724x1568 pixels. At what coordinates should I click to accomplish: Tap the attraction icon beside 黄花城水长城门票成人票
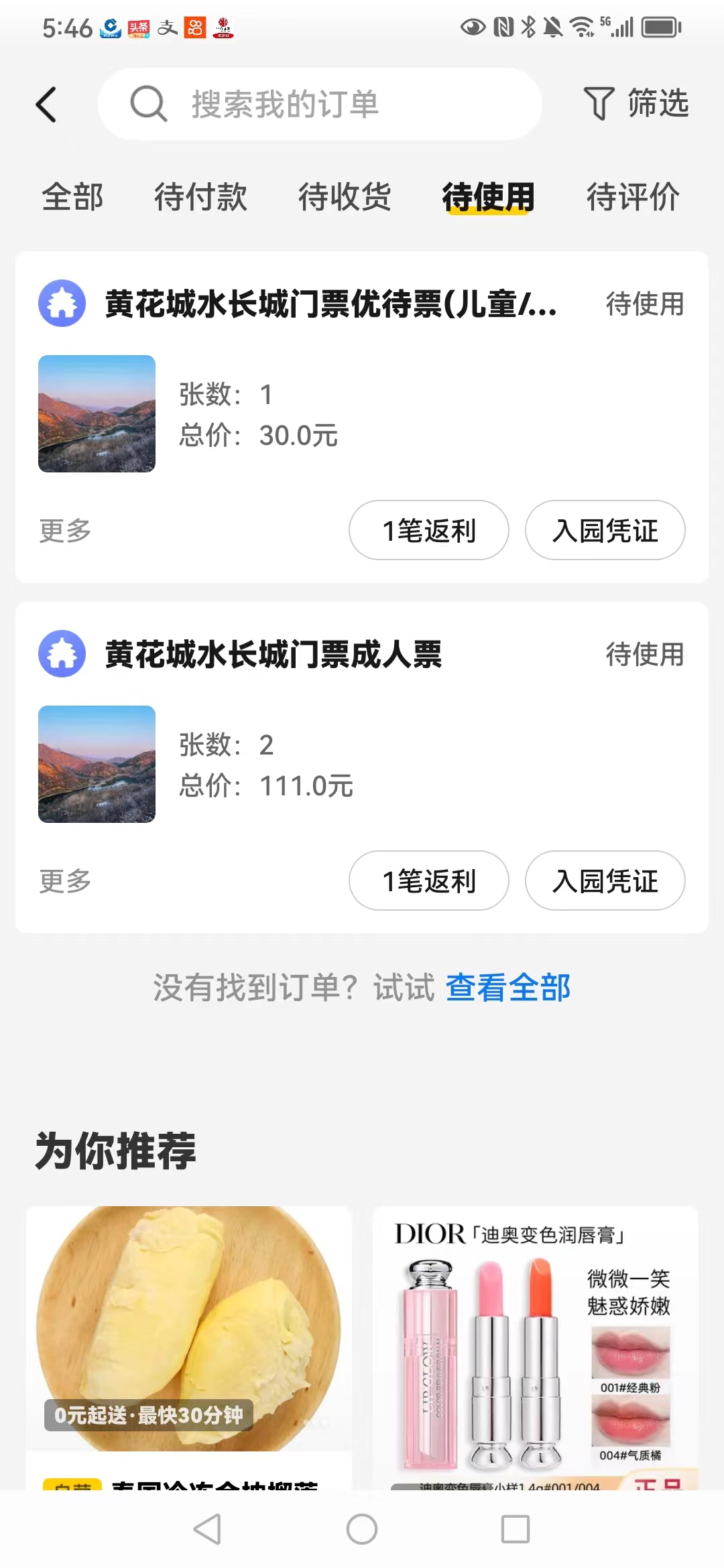click(x=62, y=655)
